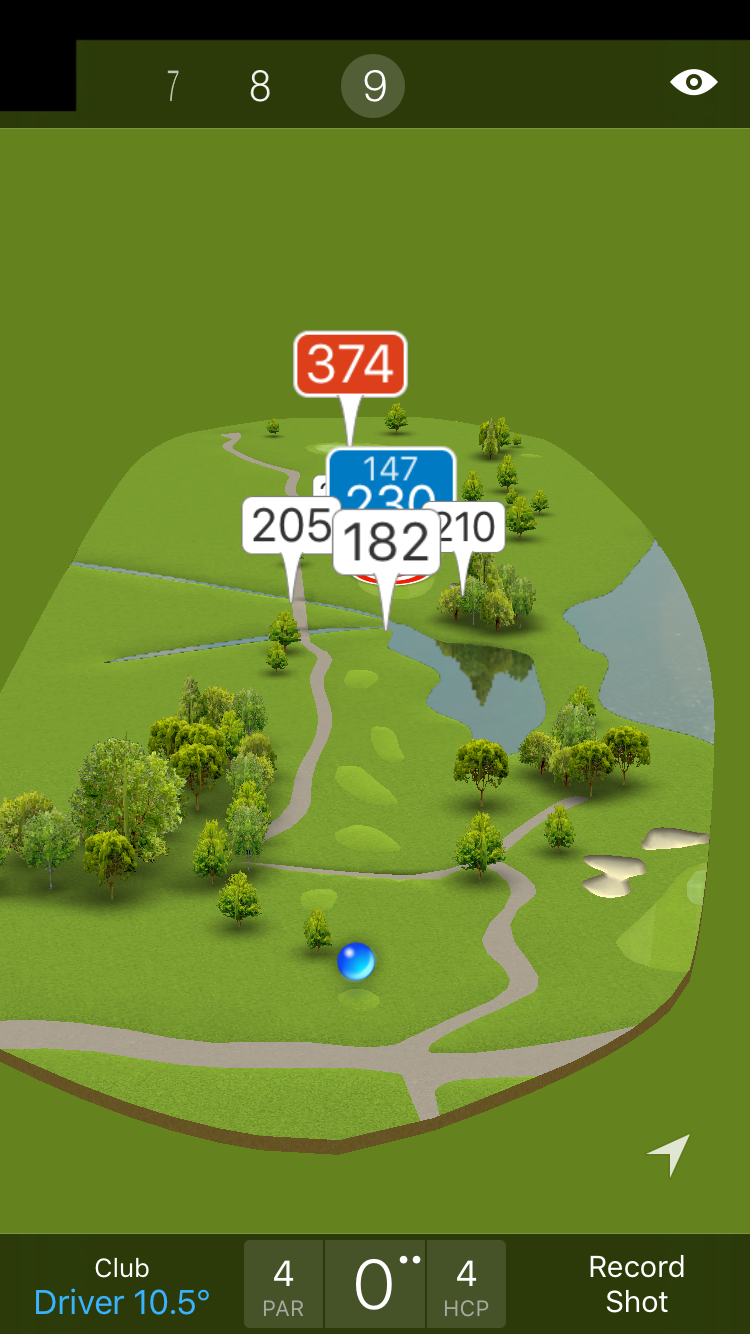Screen dimensions: 750x1334
Task: Toggle the eye view icon
Action: 693,82
